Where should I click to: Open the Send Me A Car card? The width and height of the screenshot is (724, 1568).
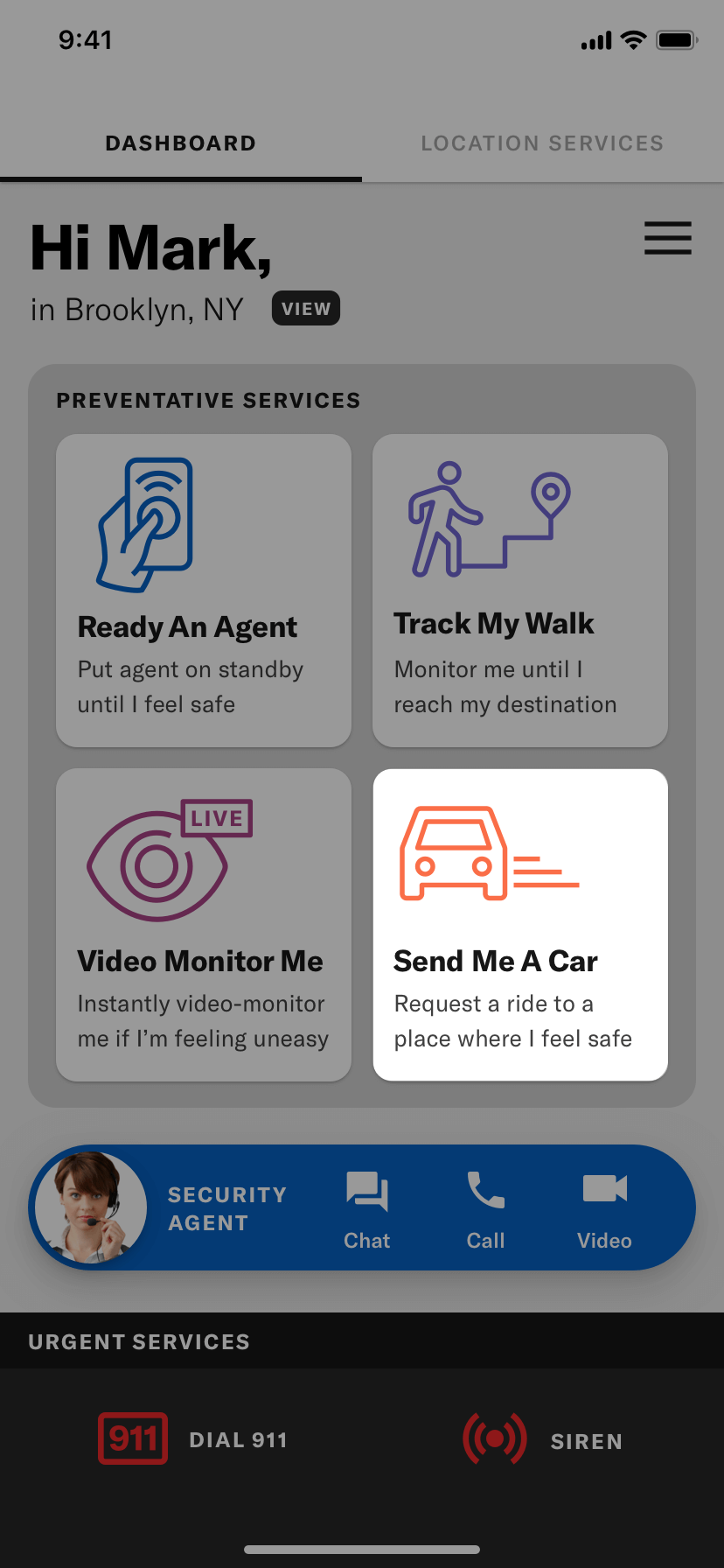point(519,925)
